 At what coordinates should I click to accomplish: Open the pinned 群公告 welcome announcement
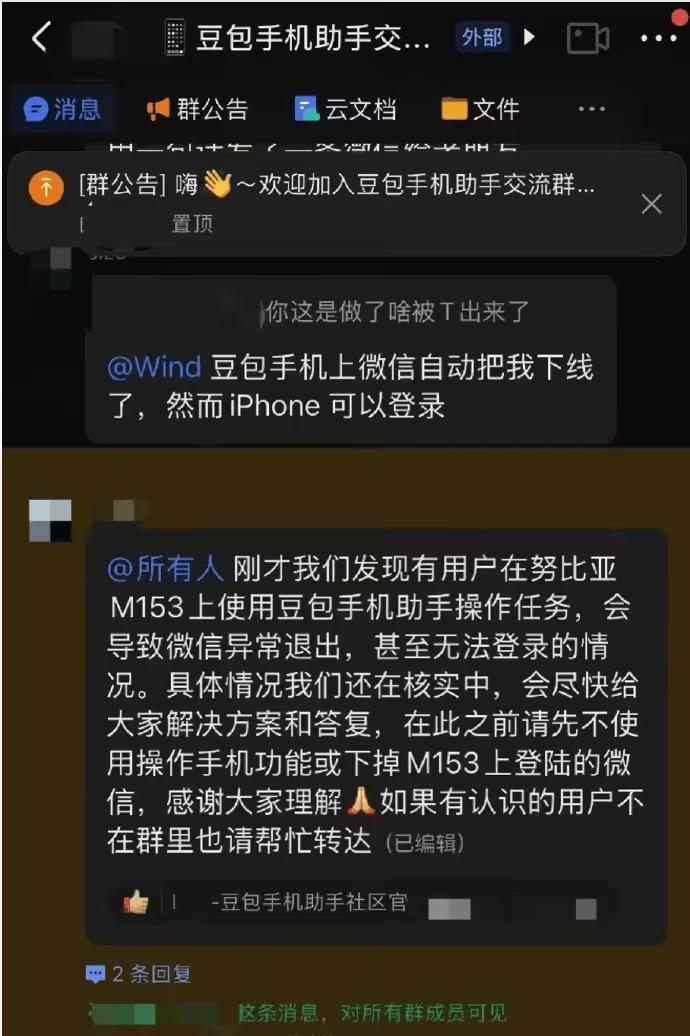pyautogui.click(x=335, y=187)
